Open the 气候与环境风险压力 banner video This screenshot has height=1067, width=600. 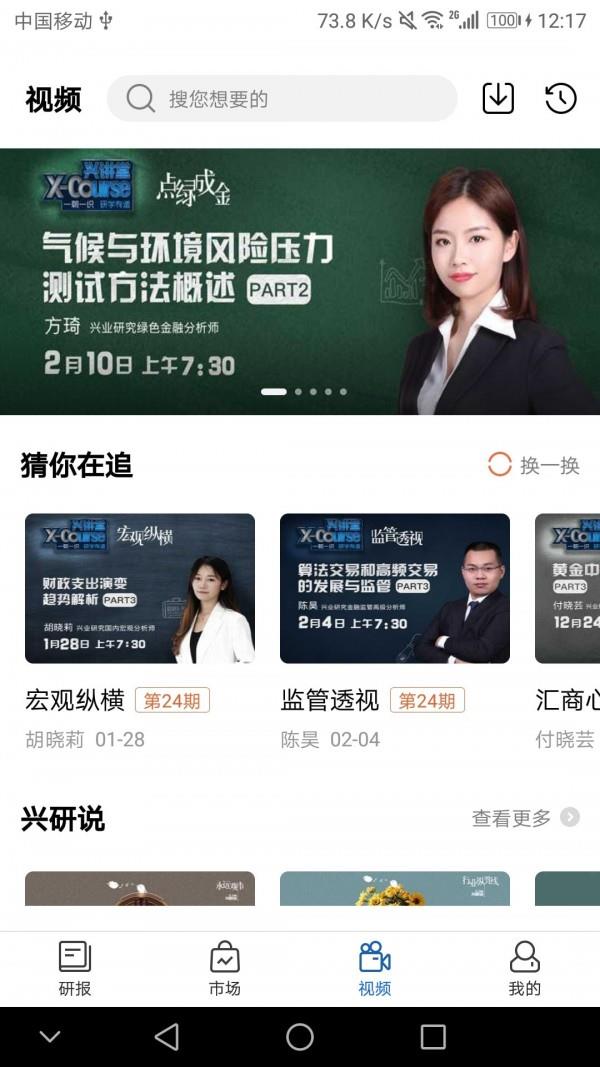click(x=300, y=281)
